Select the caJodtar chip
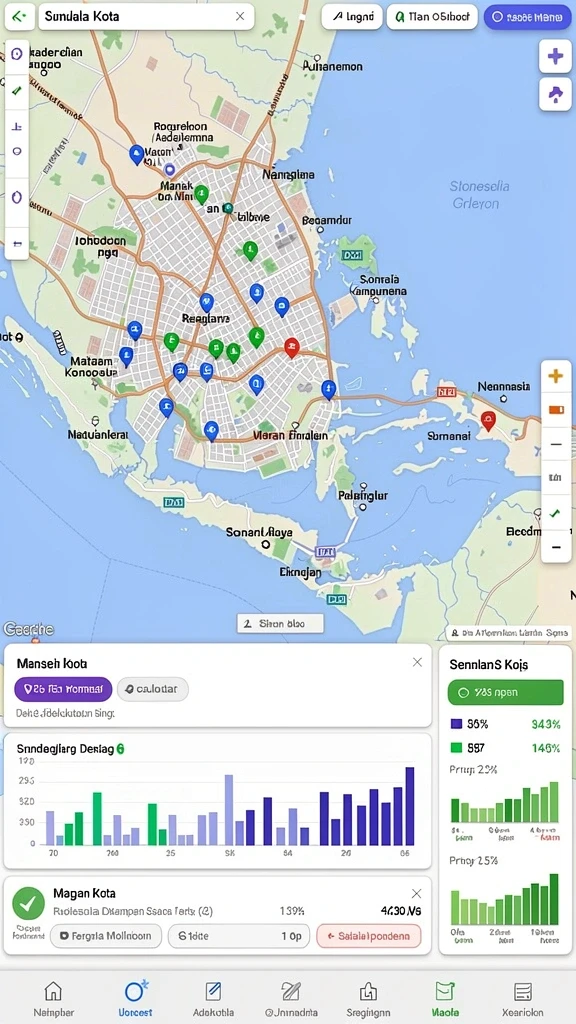 [153, 689]
